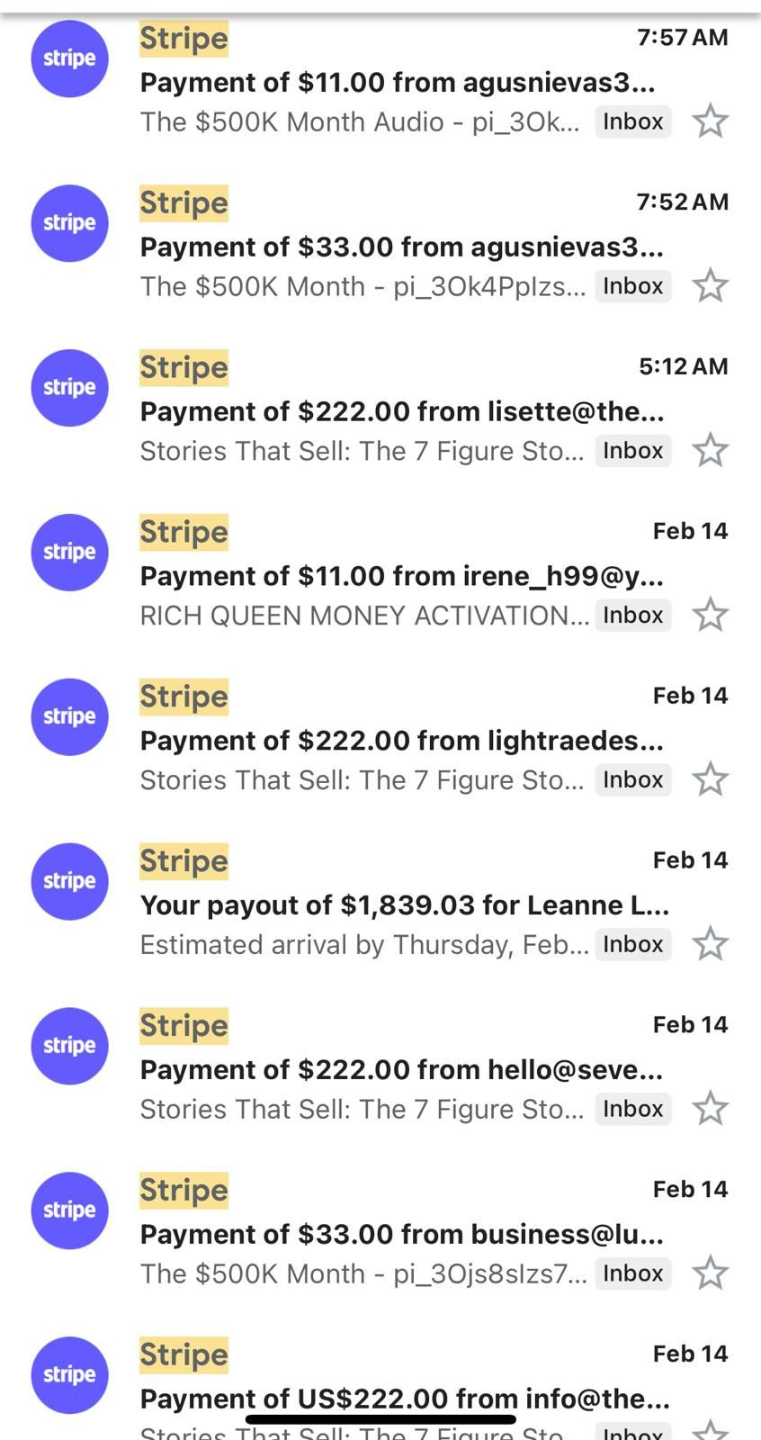Viewport: 761px width, 1440px height.
Task: Star the payment email from lightraedes
Action: coord(710,780)
